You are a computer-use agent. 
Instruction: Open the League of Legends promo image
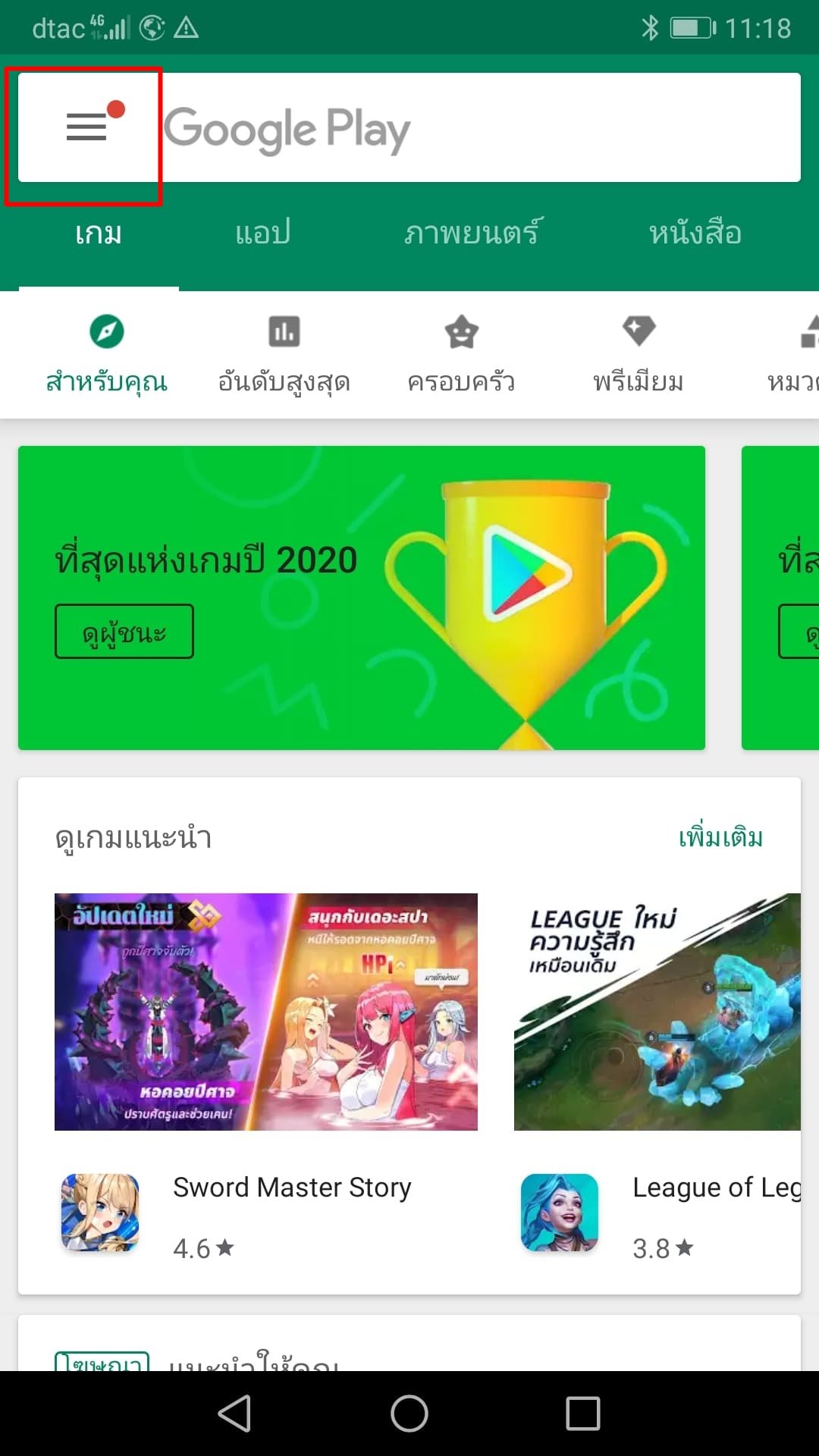coord(657,1012)
